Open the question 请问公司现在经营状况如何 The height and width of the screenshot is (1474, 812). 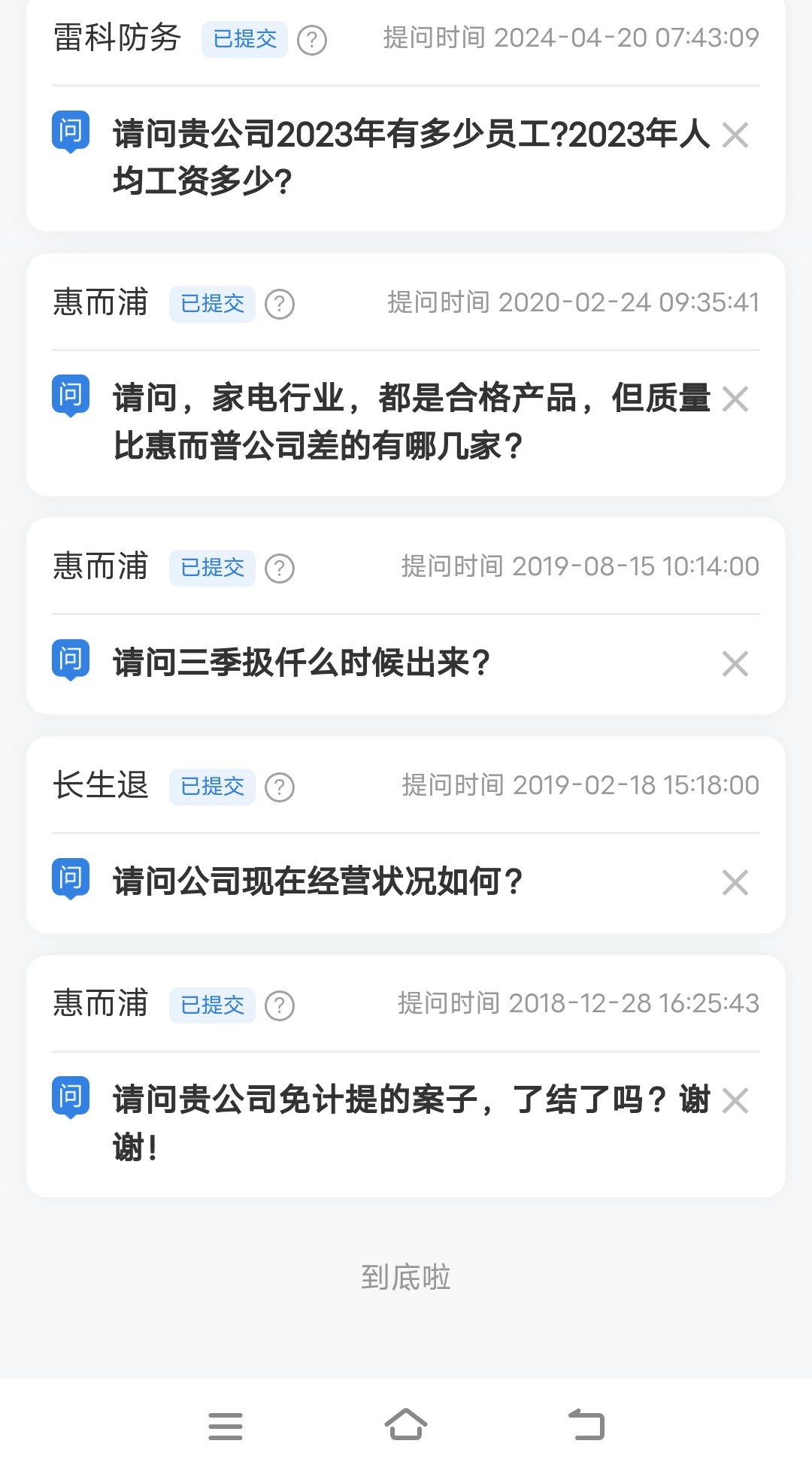pos(317,881)
